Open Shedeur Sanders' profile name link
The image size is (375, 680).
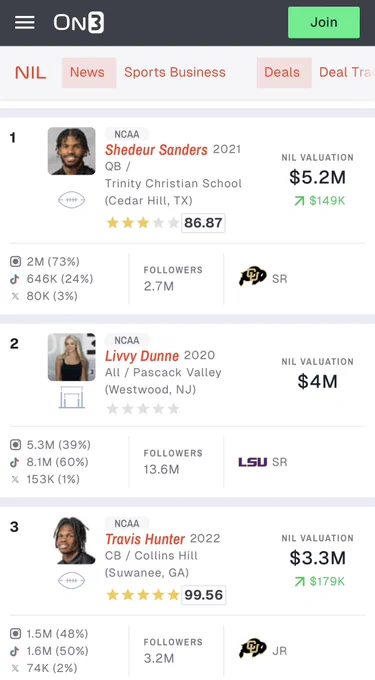tap(156, 150)
